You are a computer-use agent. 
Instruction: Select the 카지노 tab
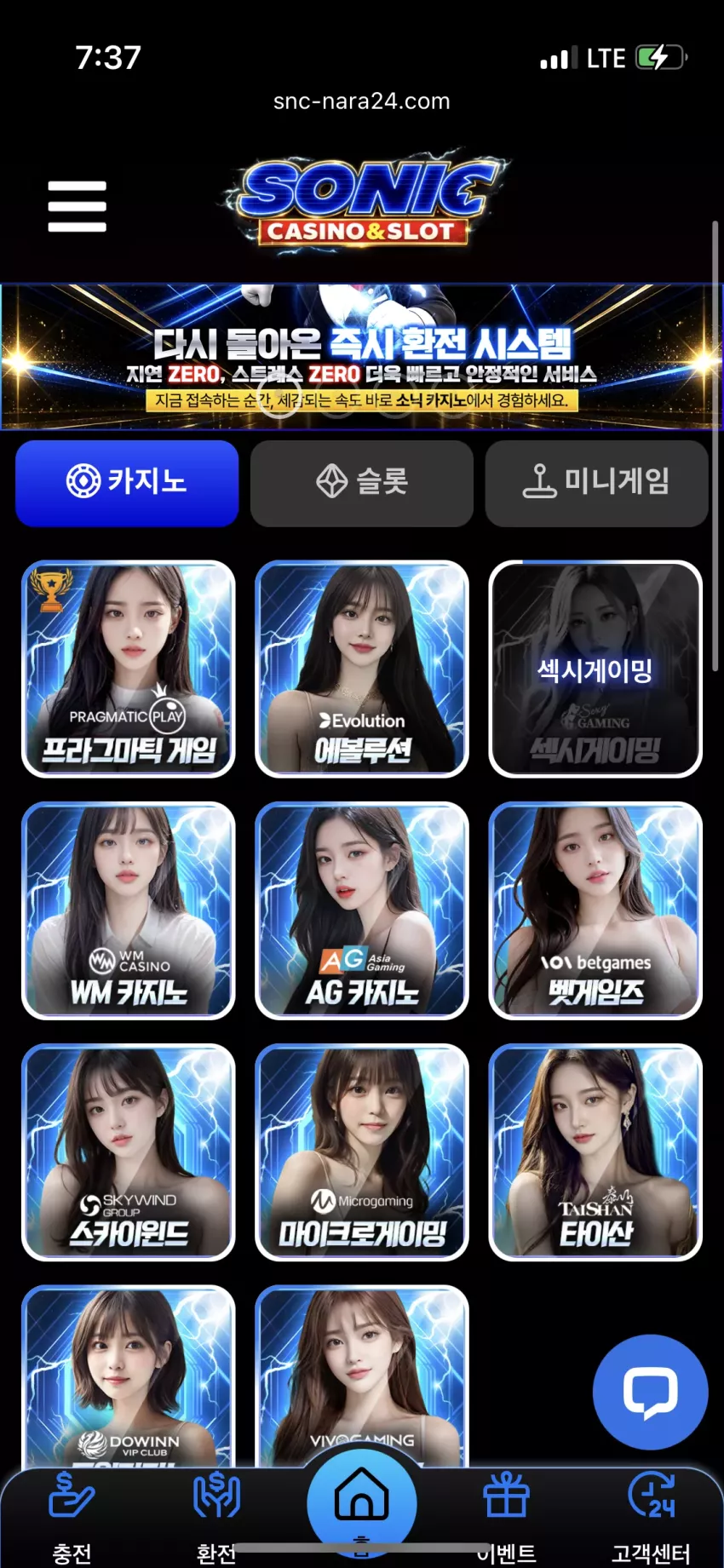127,483
